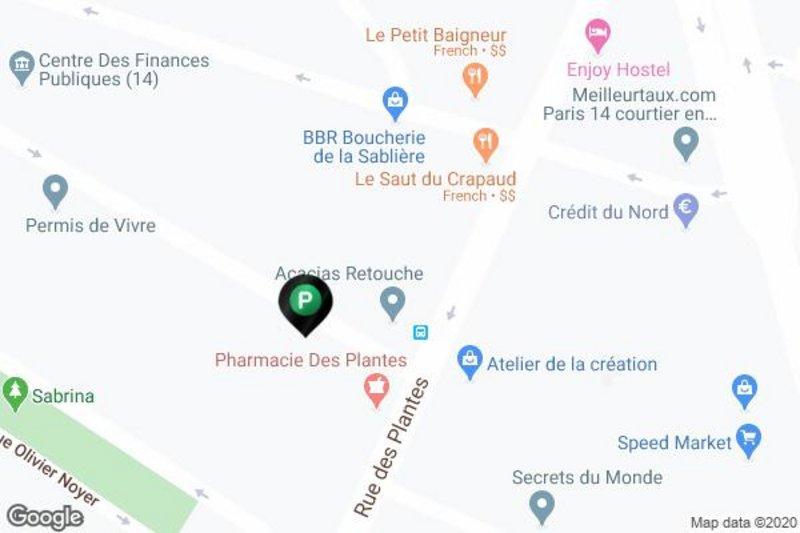Tap the Meilleurtaux.com location pin
The image size is (800, 533).
tap(686, 146)
